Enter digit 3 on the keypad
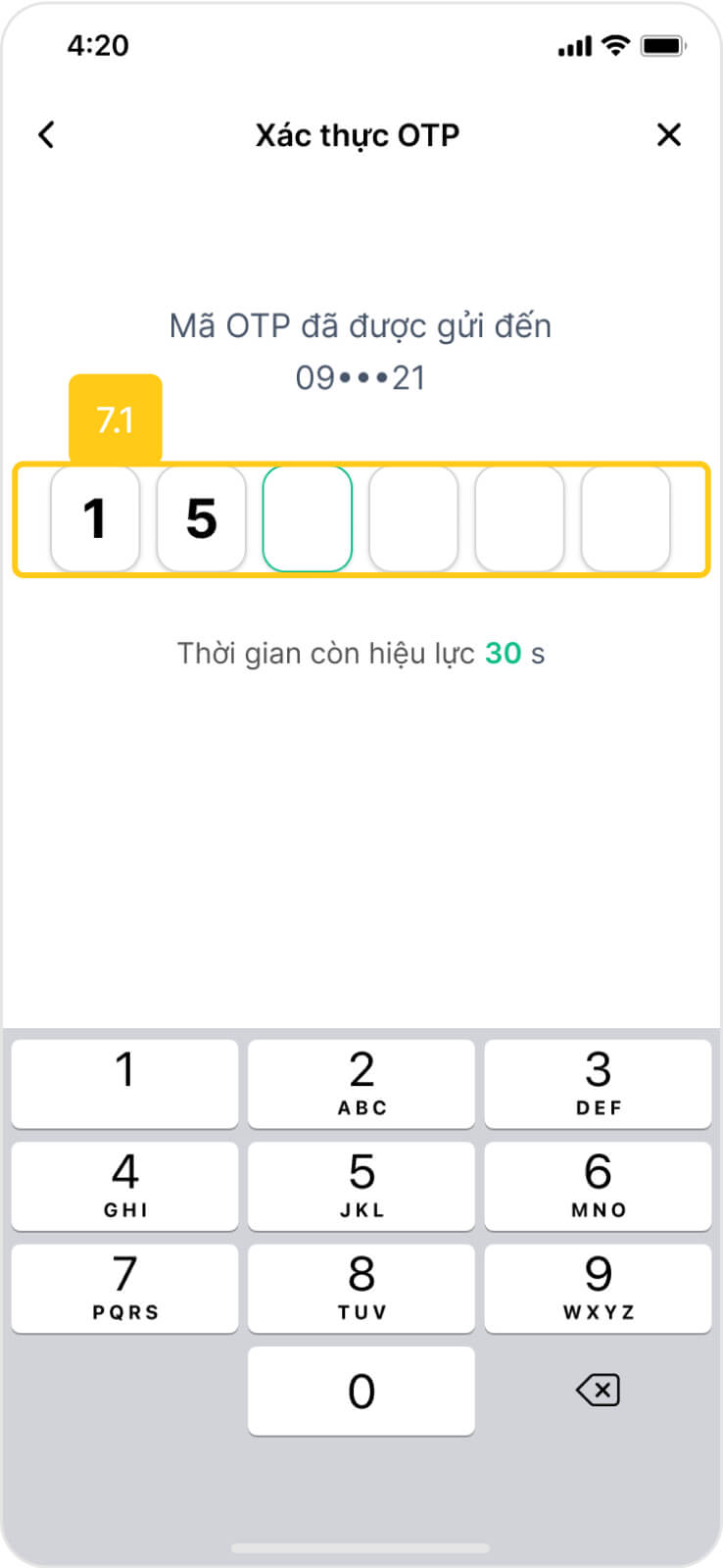This screenshot has height=1568, width=723. (x=598, y=1084)
